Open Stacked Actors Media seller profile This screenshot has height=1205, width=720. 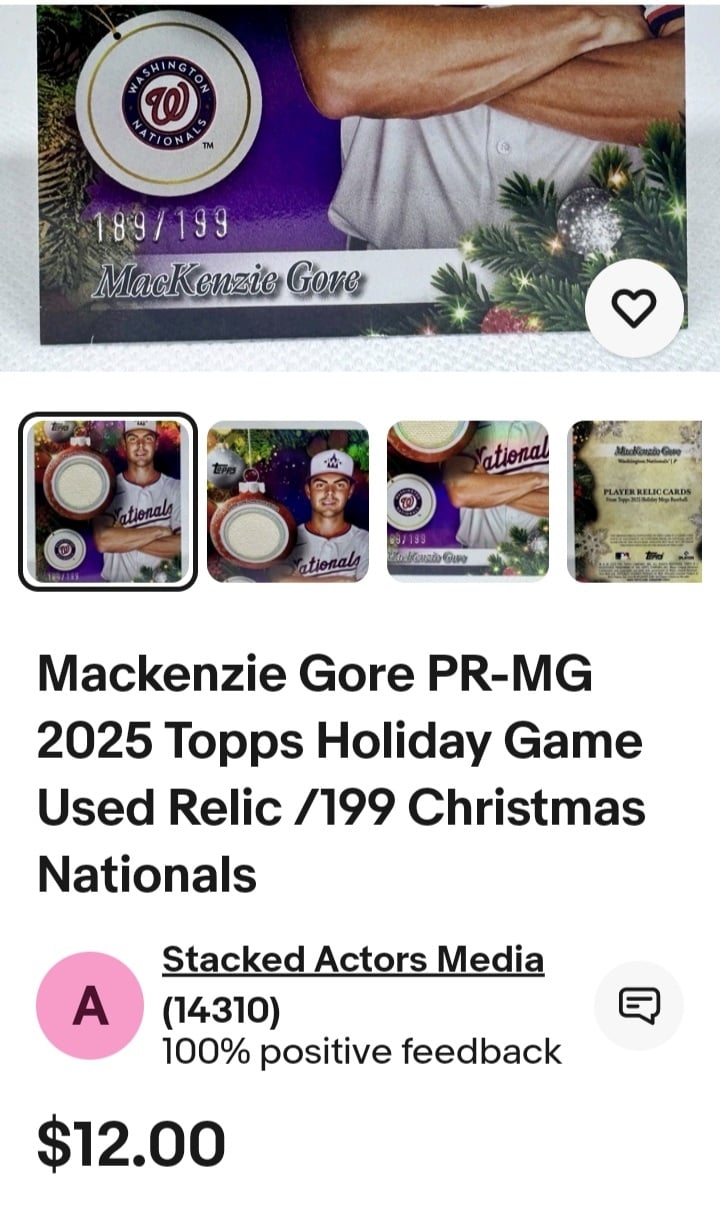(x=352, y=960)
